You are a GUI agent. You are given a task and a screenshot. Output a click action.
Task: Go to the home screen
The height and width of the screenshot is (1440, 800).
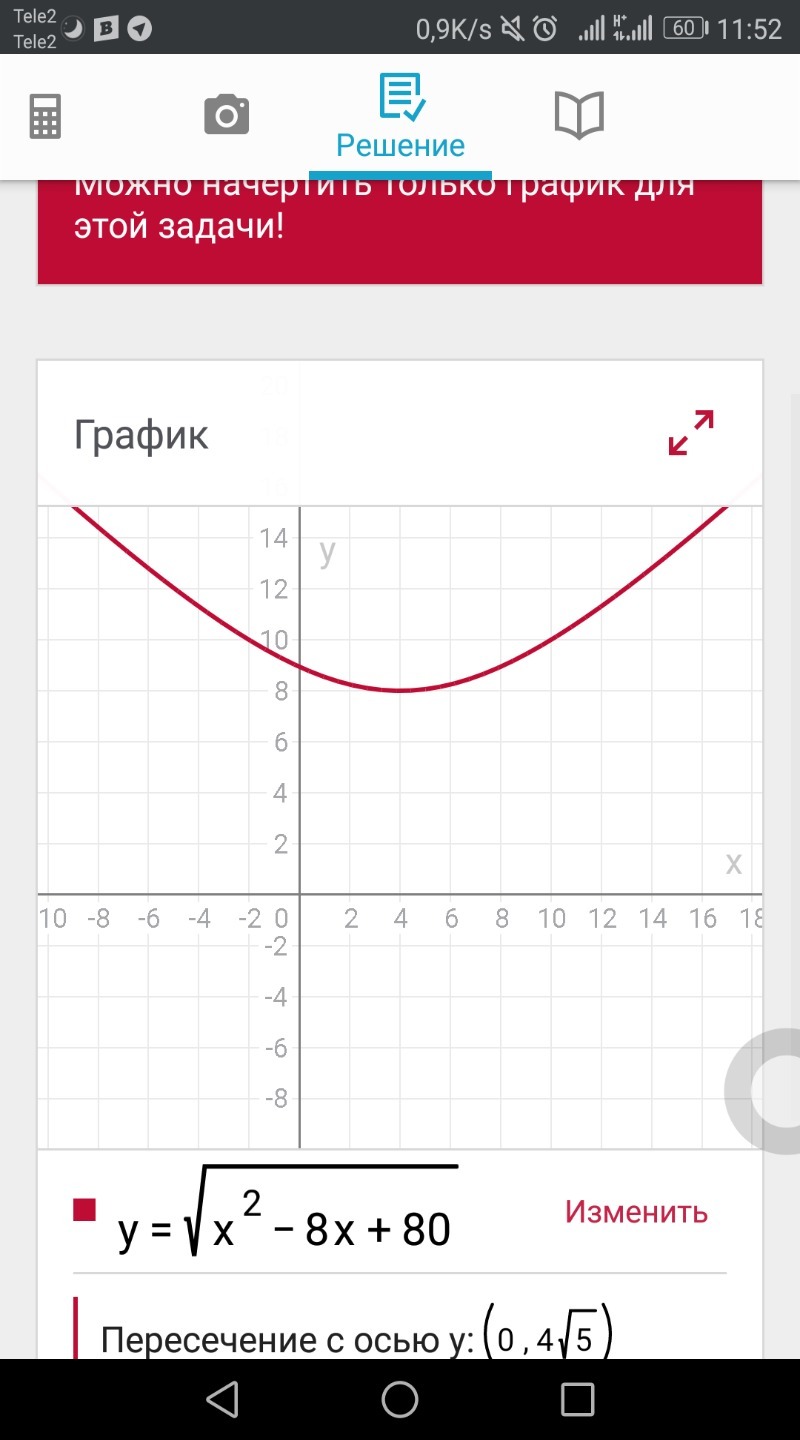[x=400, y=1398]
